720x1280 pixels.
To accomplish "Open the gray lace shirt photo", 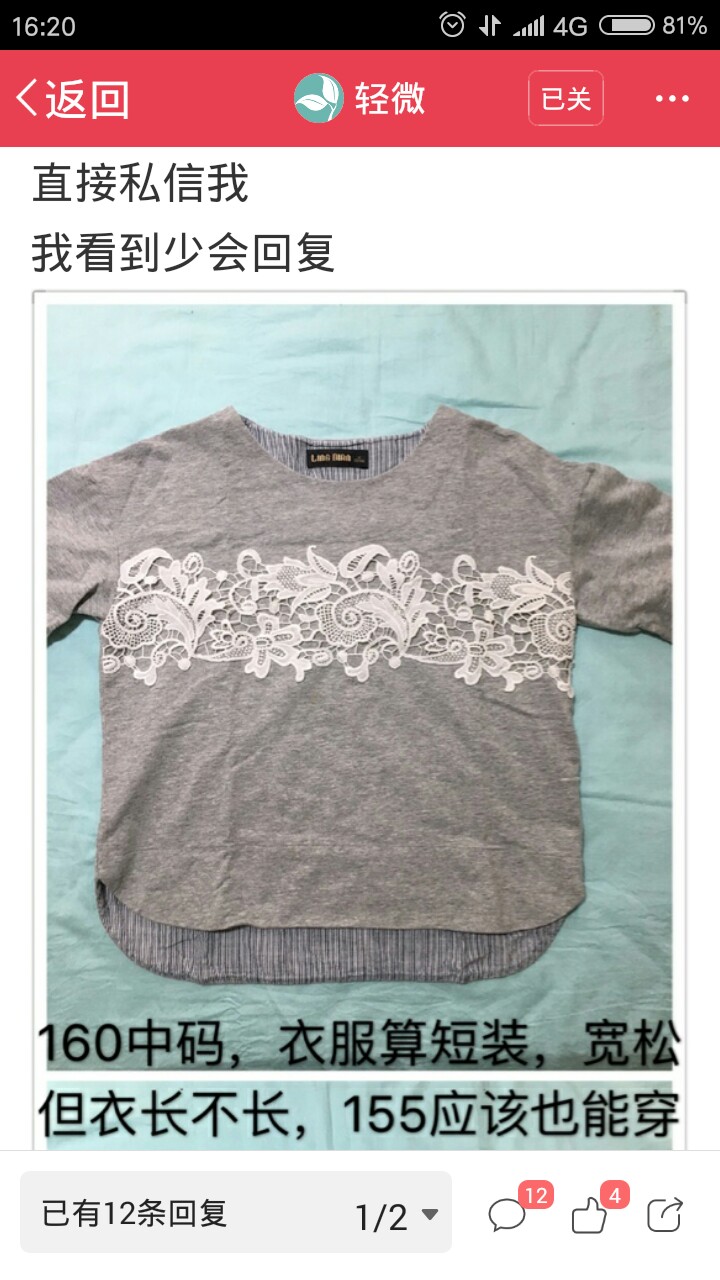I will pyautogui.click(x=360, y=720).
